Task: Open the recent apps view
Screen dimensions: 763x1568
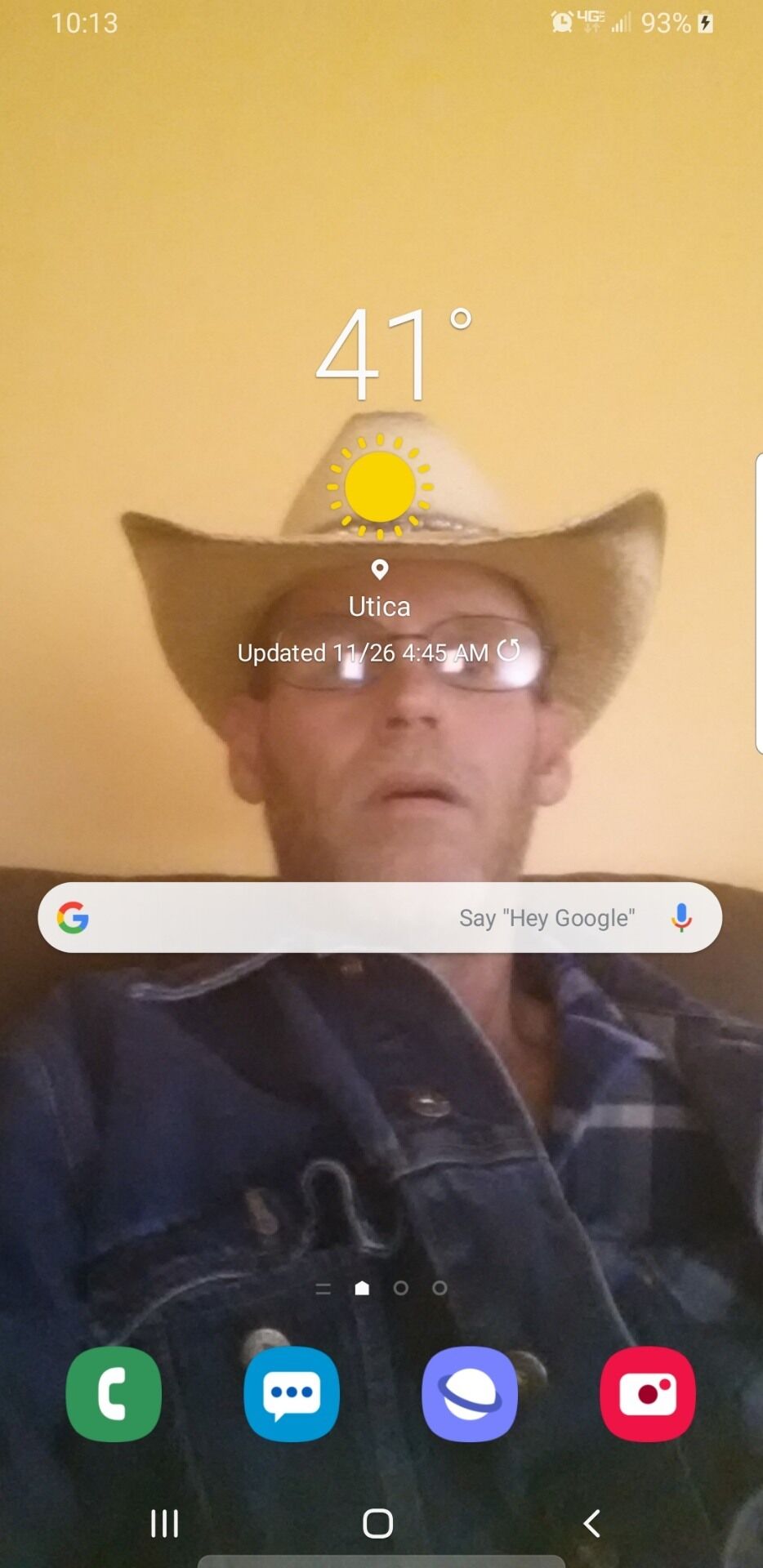Action: (164, 1523)
